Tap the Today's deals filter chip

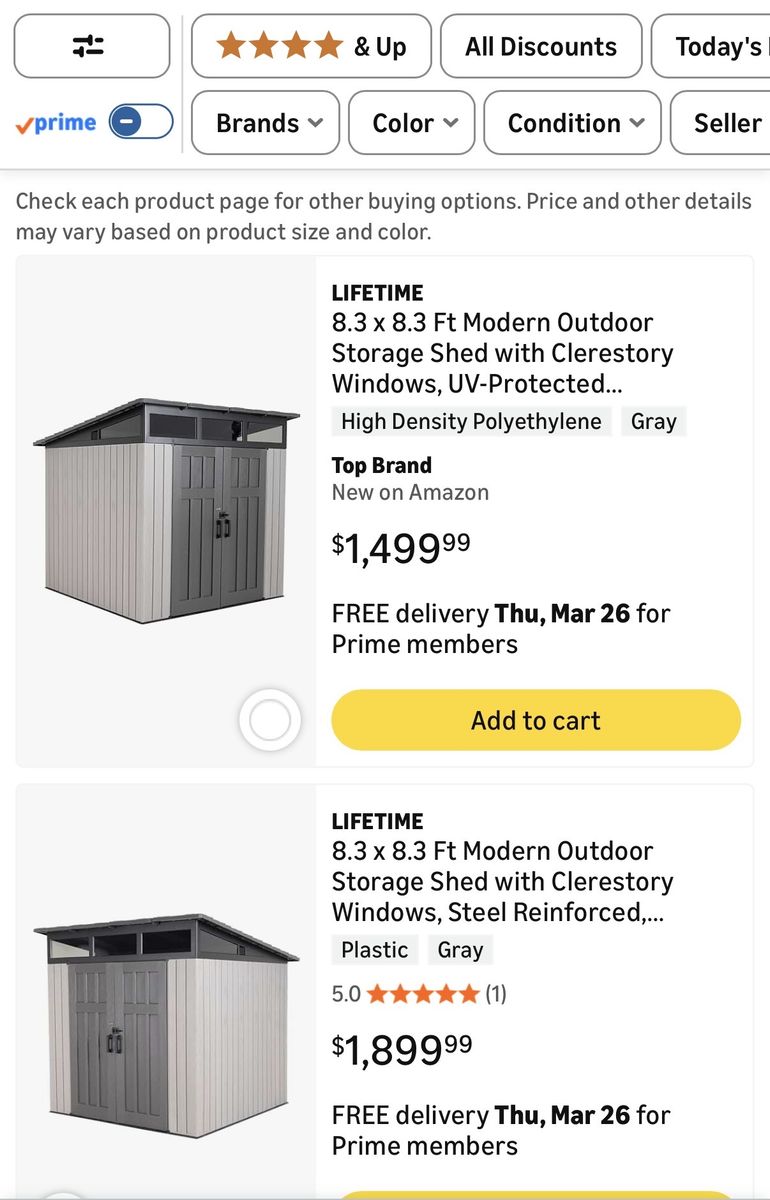point(714,46)
